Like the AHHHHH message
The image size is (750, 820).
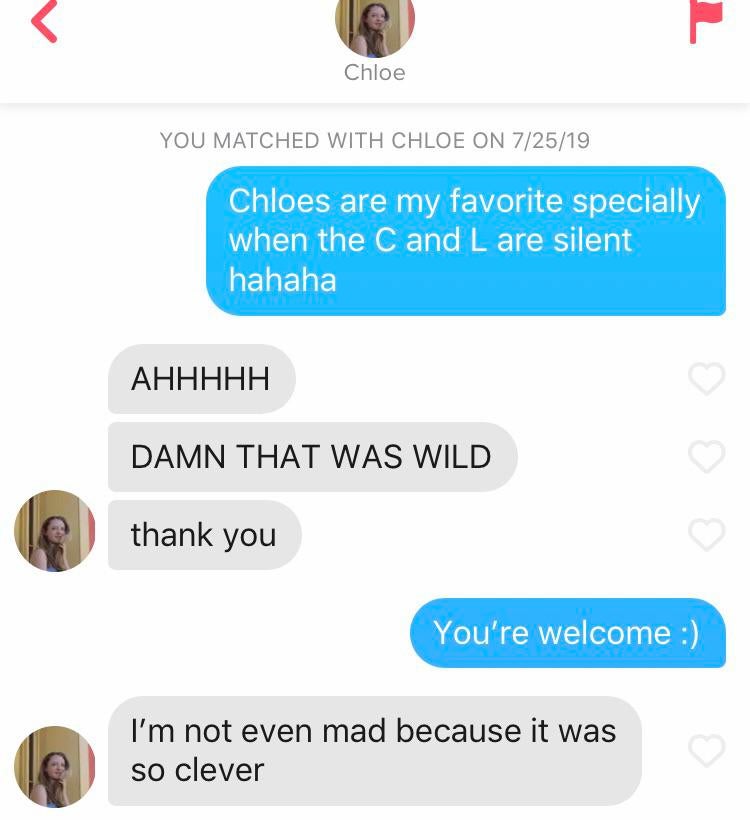707,378
